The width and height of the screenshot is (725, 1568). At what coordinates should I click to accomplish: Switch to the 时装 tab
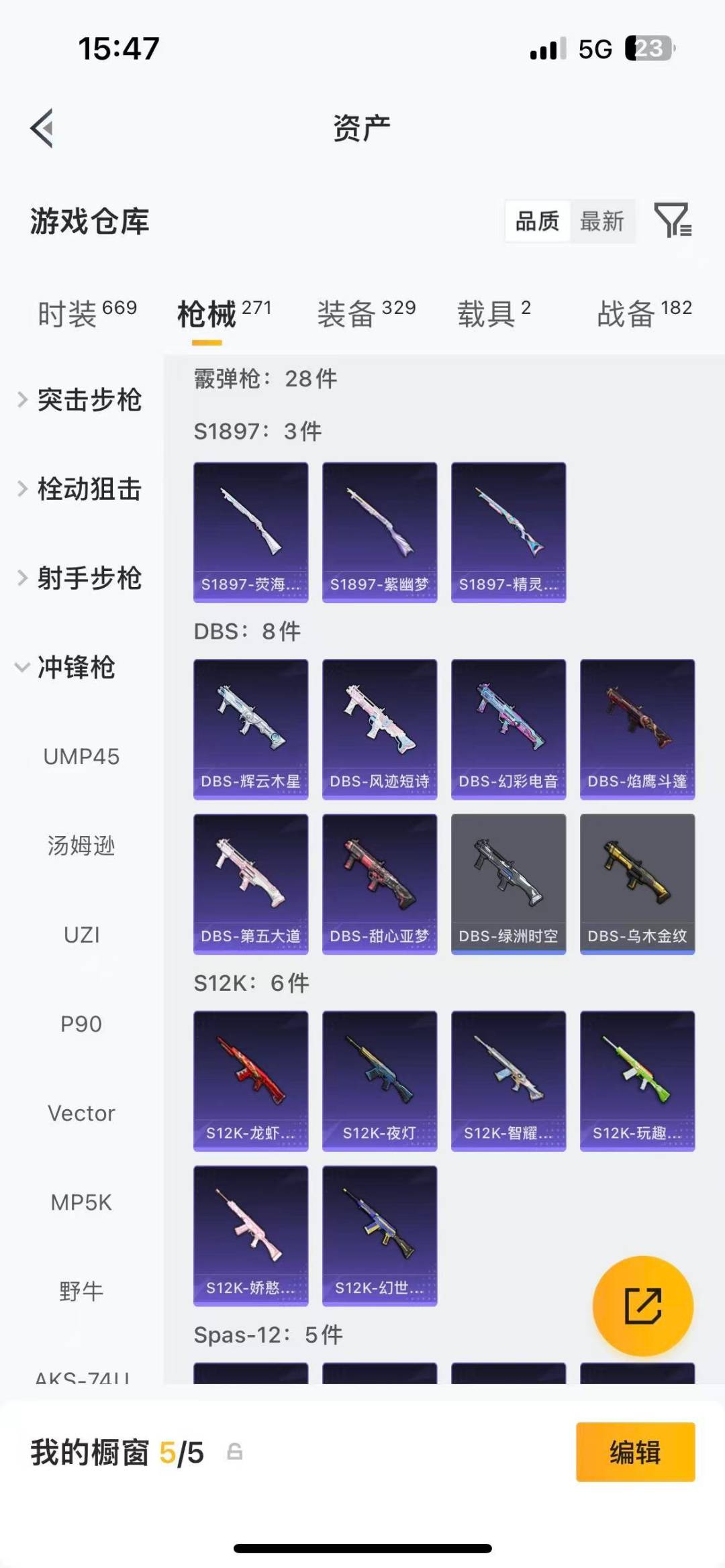87,313
